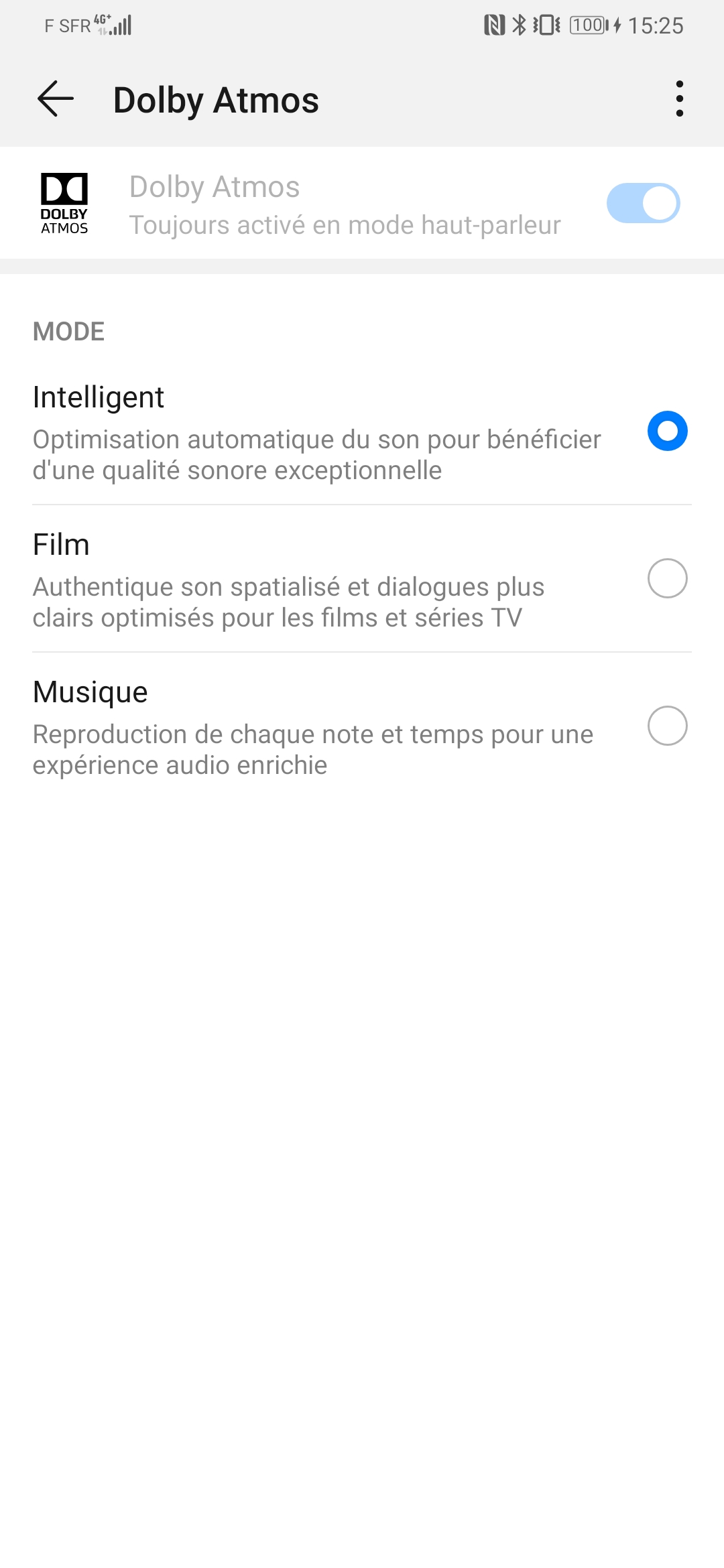
Task: Select the Intelligent mode
Action: point(667,431)
